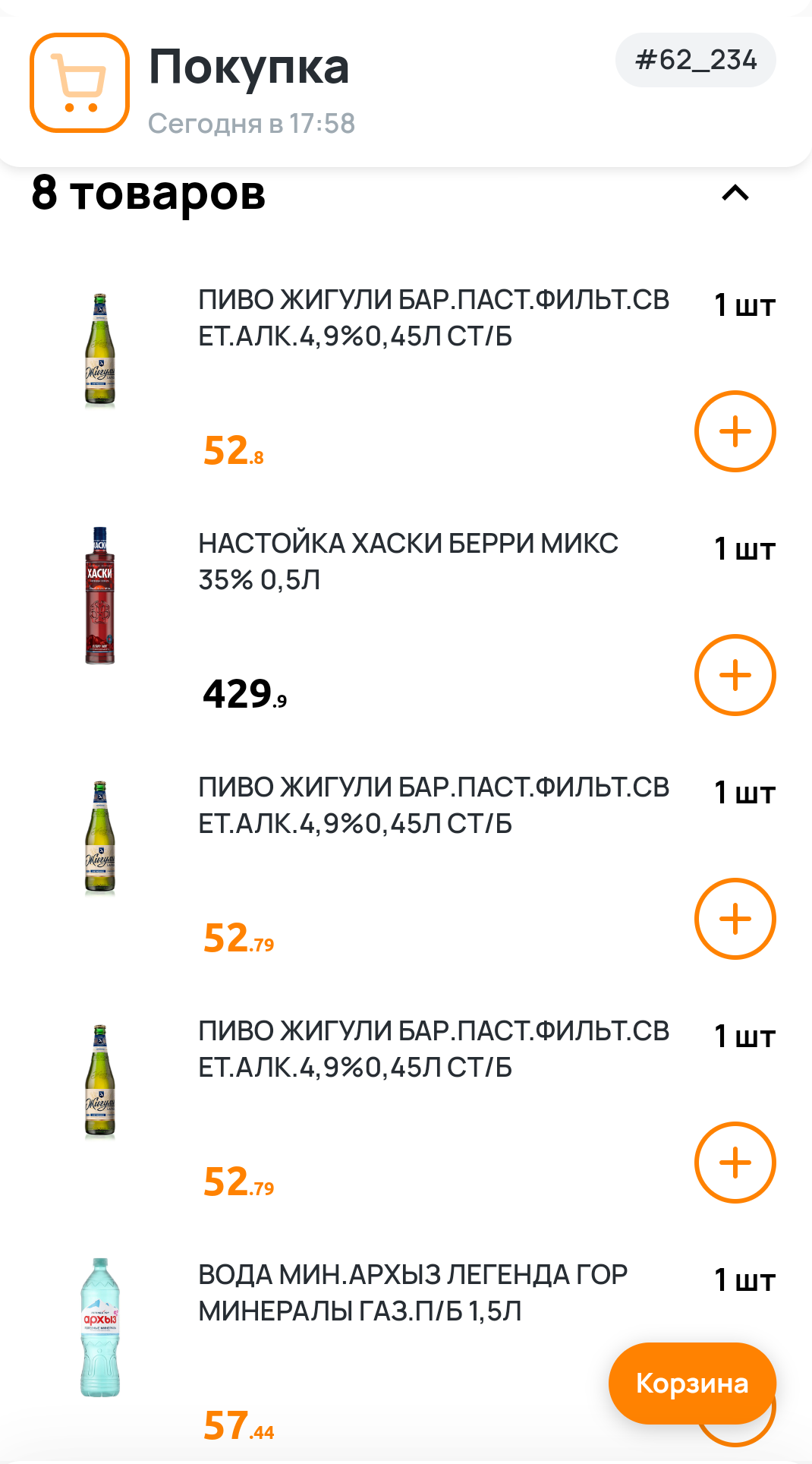Collapse the 8 товаров list
The height and width of the screenshot is (1464, 812).
(735, 194)
